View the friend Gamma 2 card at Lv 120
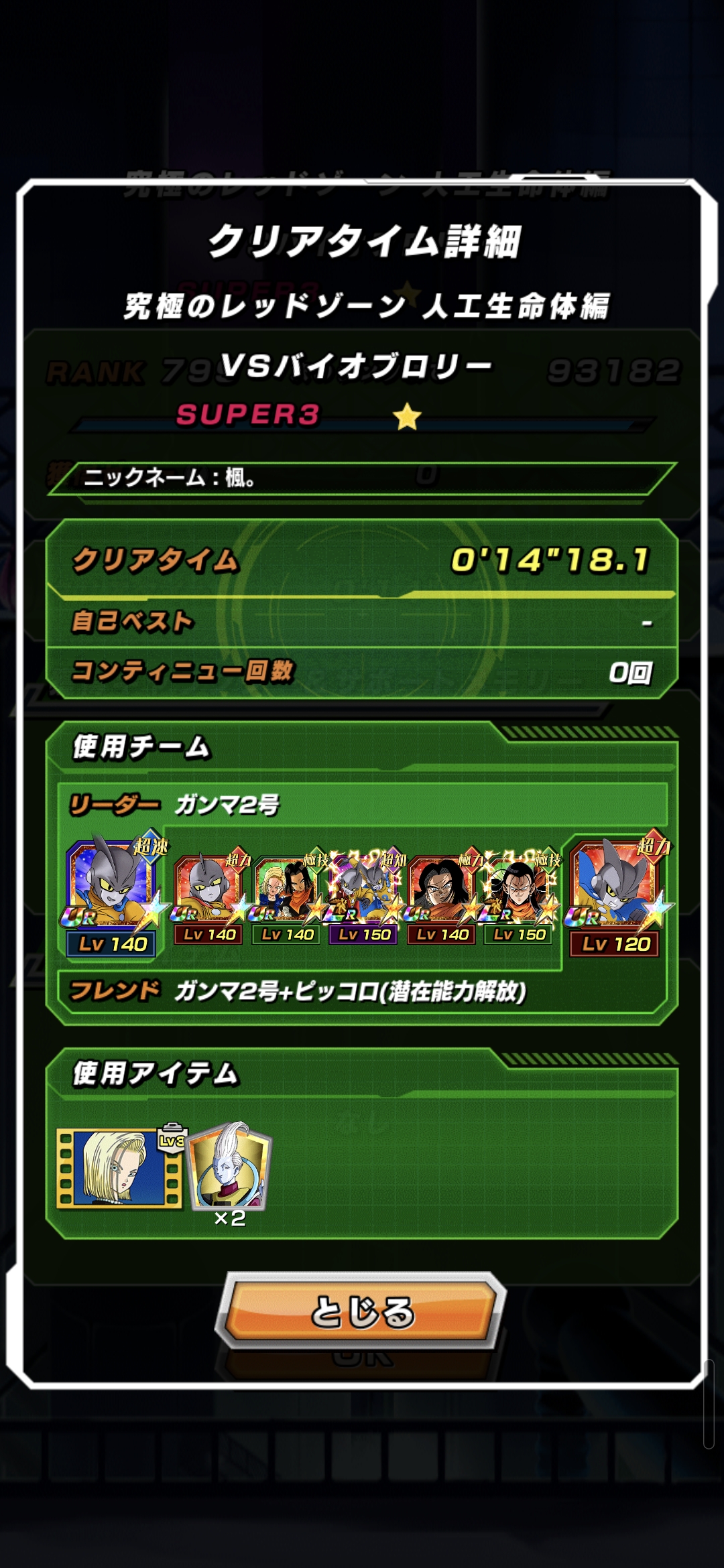This screenshot has height=1568, width=724. point(615,890)
